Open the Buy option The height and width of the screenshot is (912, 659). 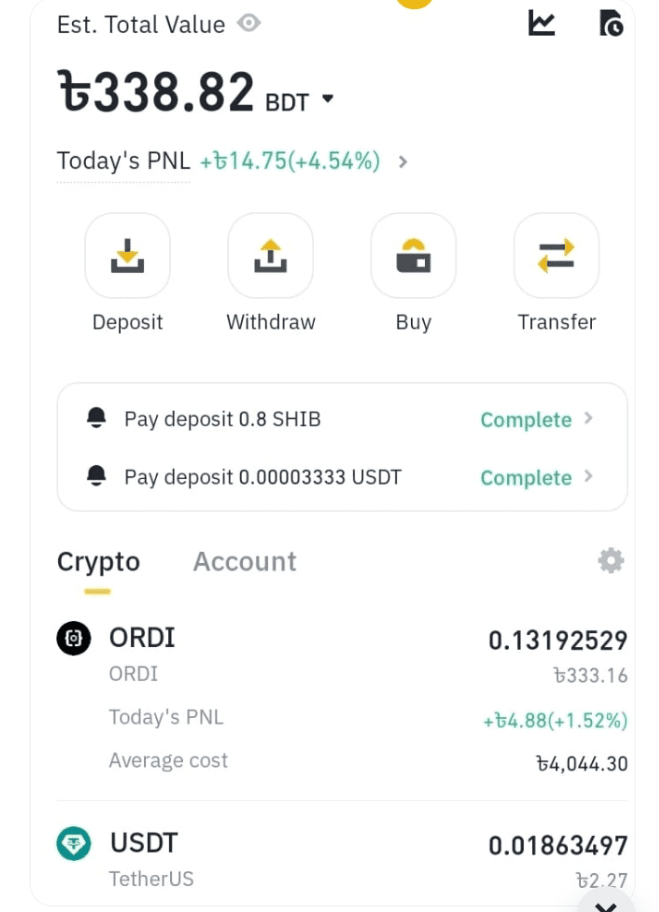[413, 256]
